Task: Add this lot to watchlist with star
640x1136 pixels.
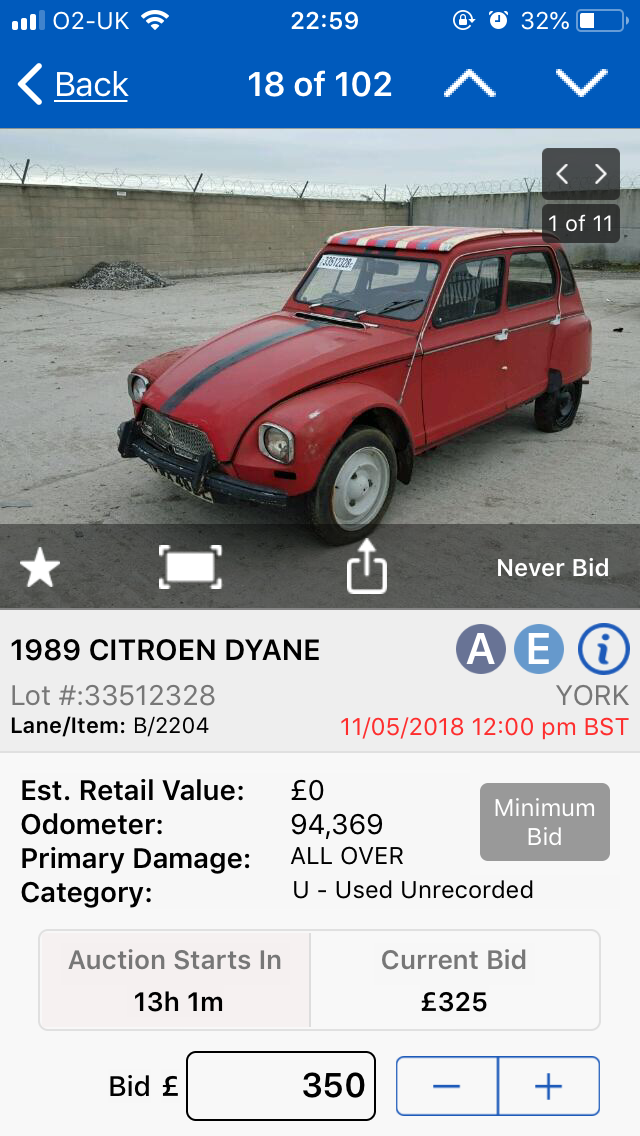Action: click(40, 567)
